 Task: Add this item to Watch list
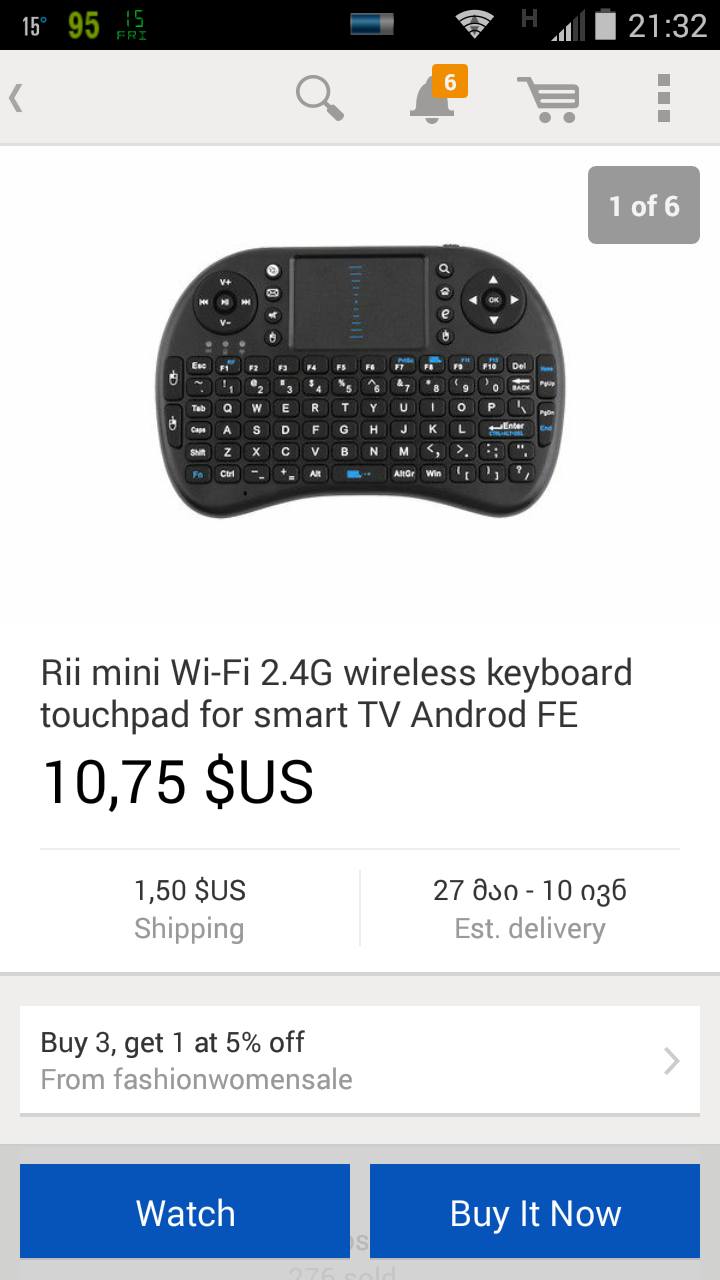pyautogui.click(x=185, y=1212)
